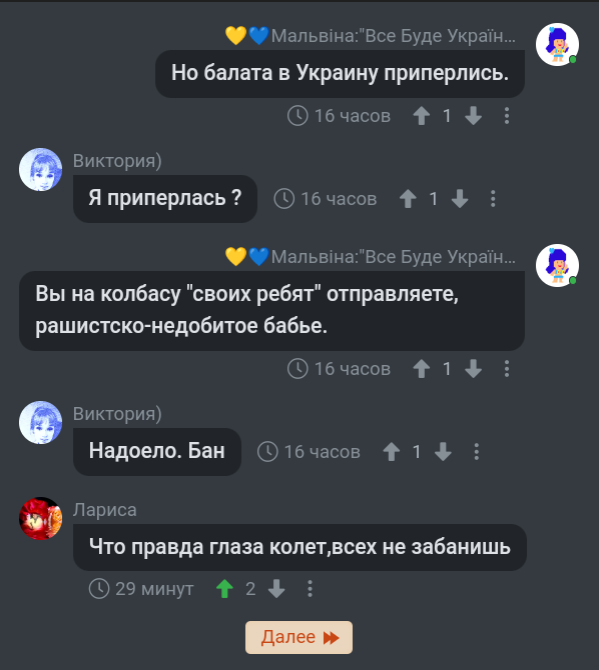
Task: Downvote Лариса's comment
Action: (x=276, y=589)
